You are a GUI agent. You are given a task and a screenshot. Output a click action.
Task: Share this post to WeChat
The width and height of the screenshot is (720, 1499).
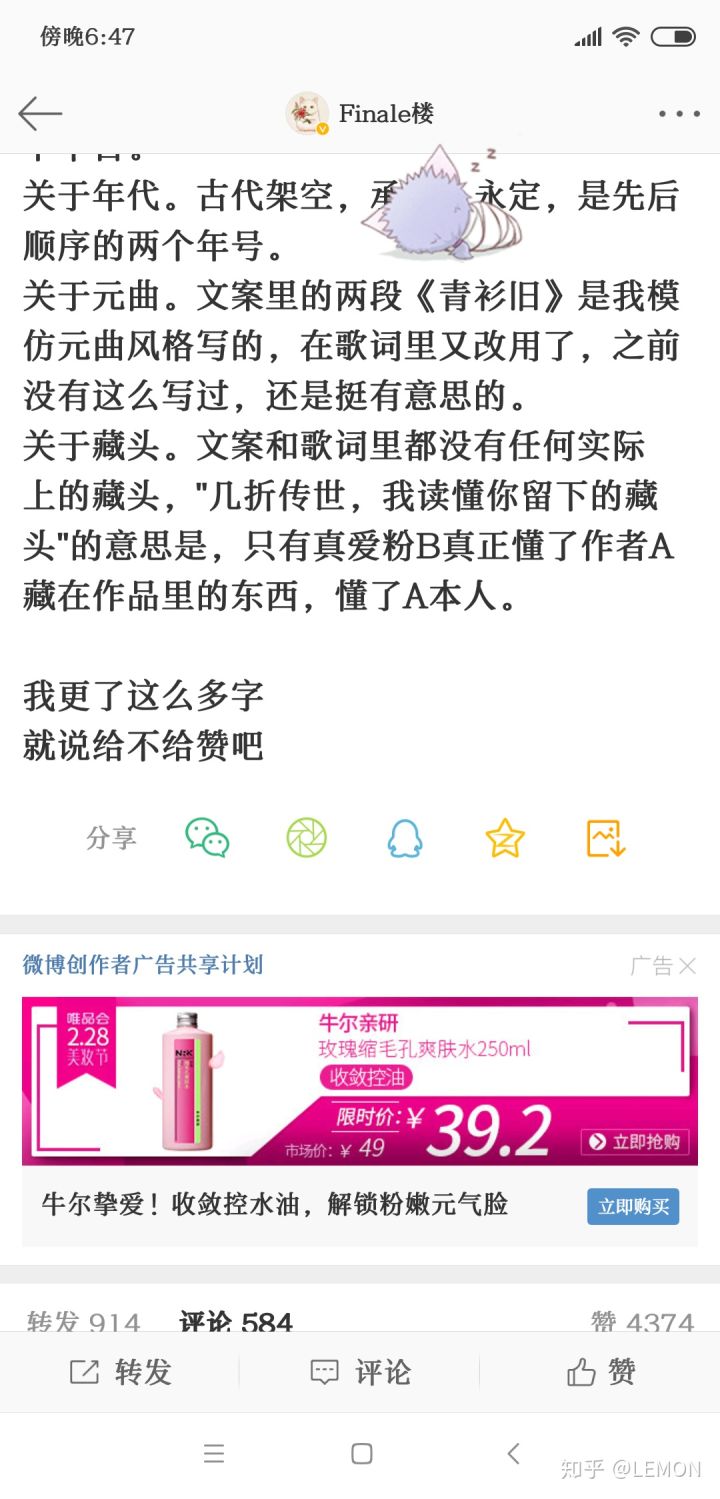207,837
